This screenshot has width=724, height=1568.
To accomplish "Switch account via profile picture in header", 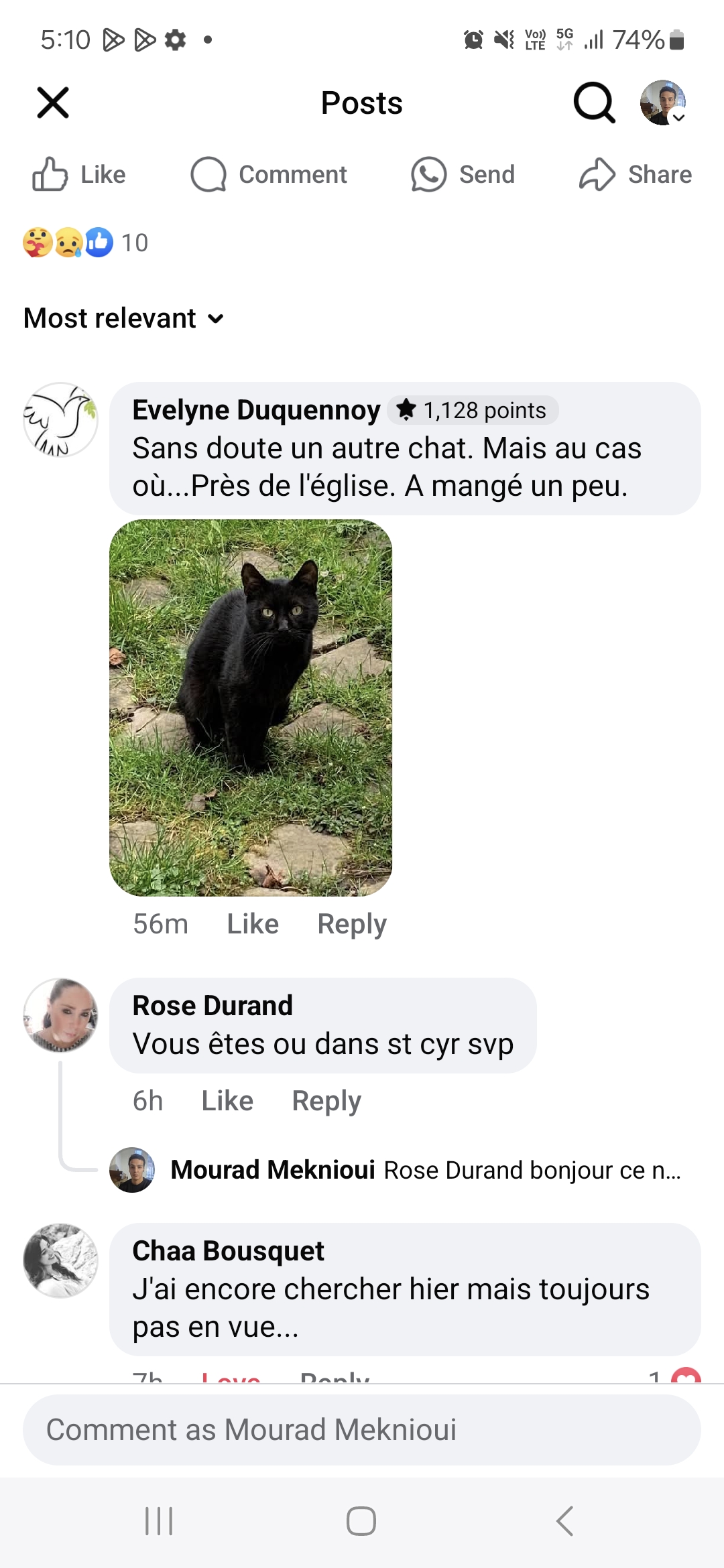I will (x=663, y=103).
